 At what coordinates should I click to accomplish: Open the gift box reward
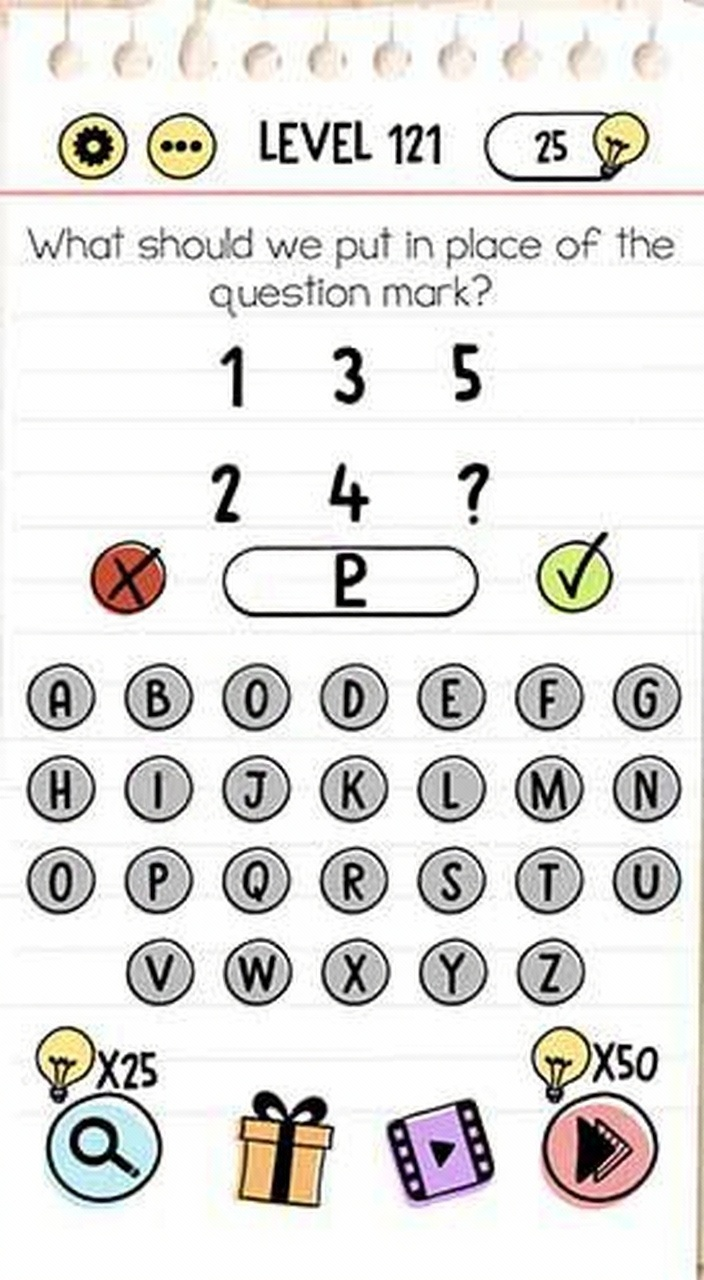pos(286,1149)
